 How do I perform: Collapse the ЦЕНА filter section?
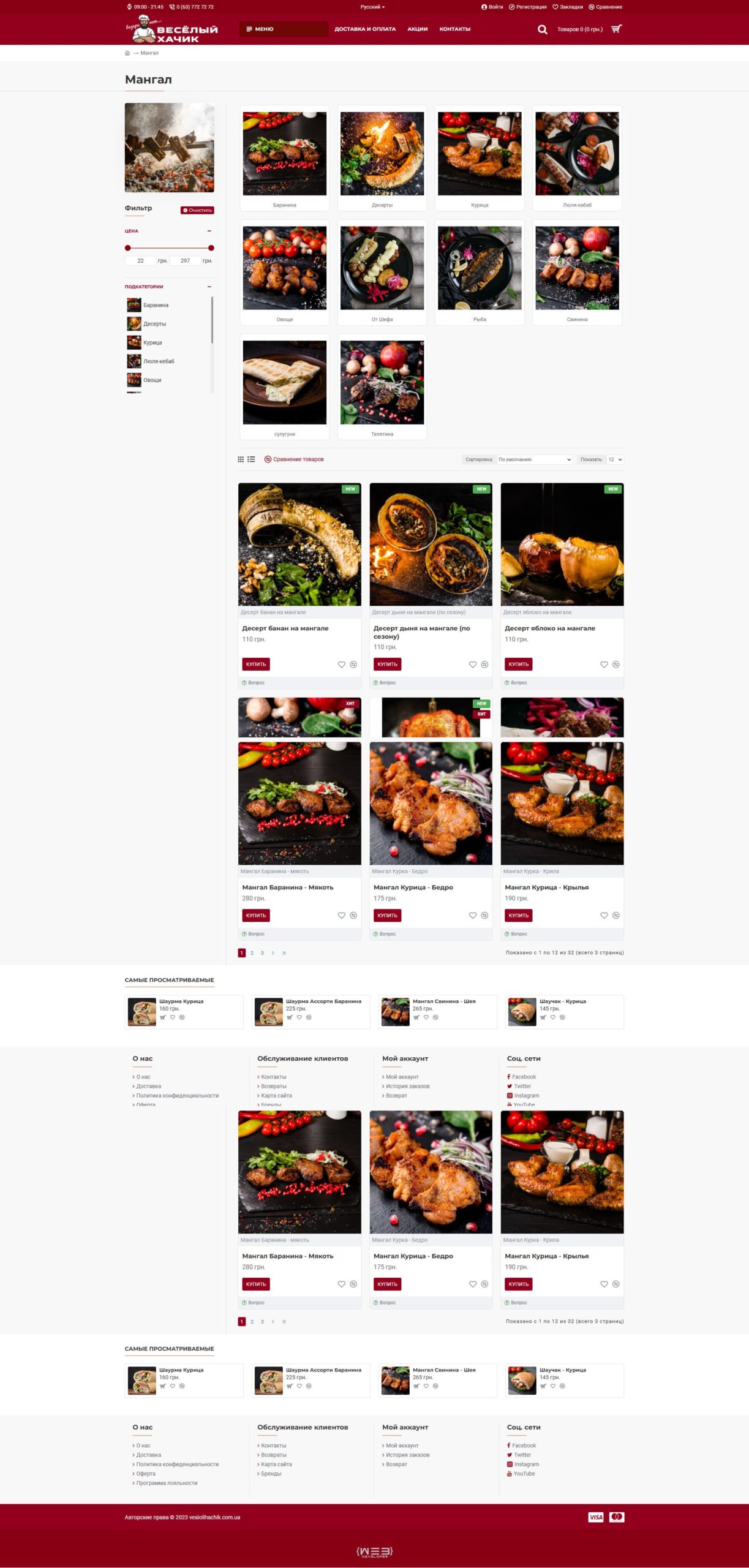tap(209, 231)
